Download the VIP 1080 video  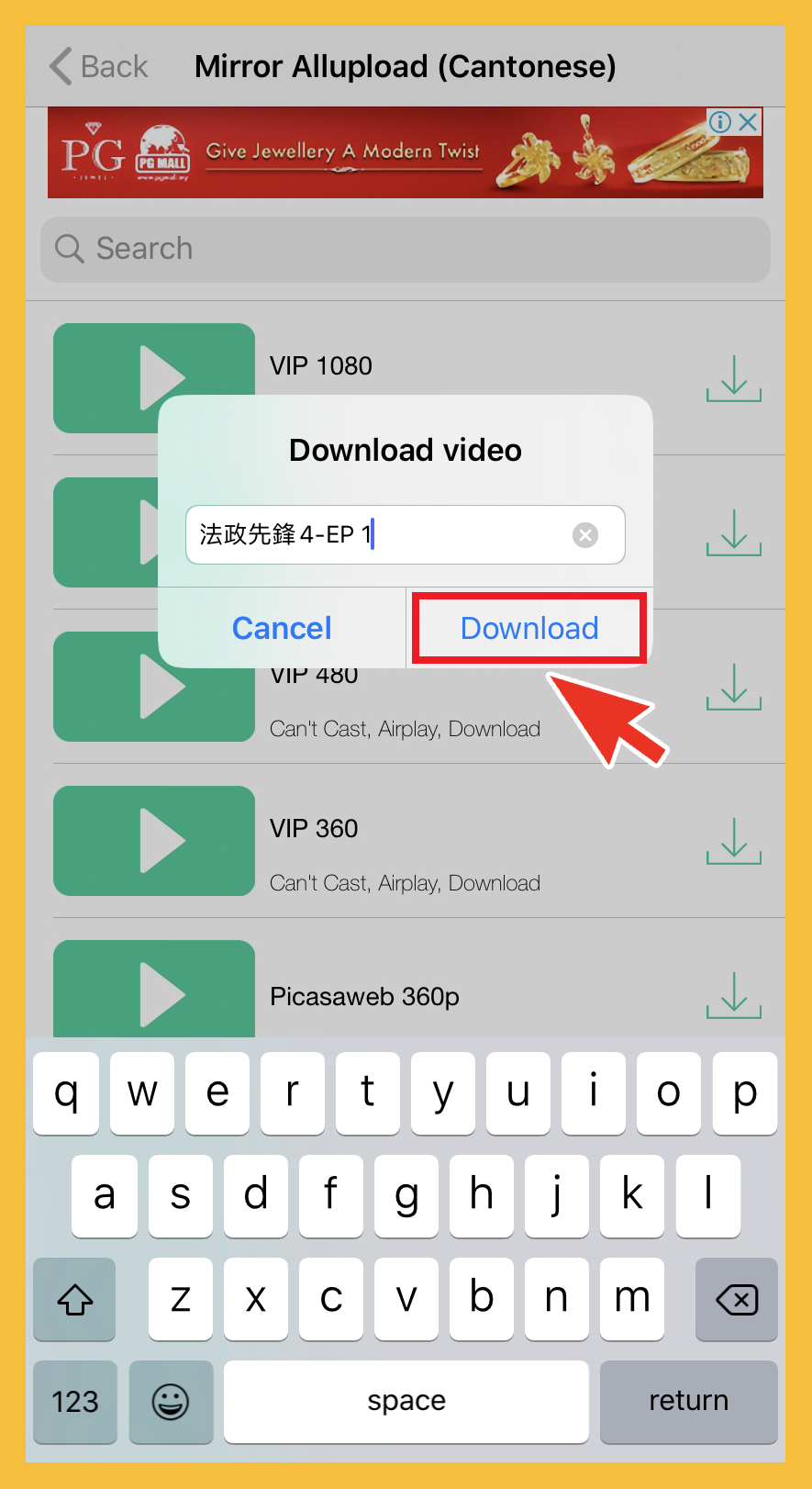(733, 378)
